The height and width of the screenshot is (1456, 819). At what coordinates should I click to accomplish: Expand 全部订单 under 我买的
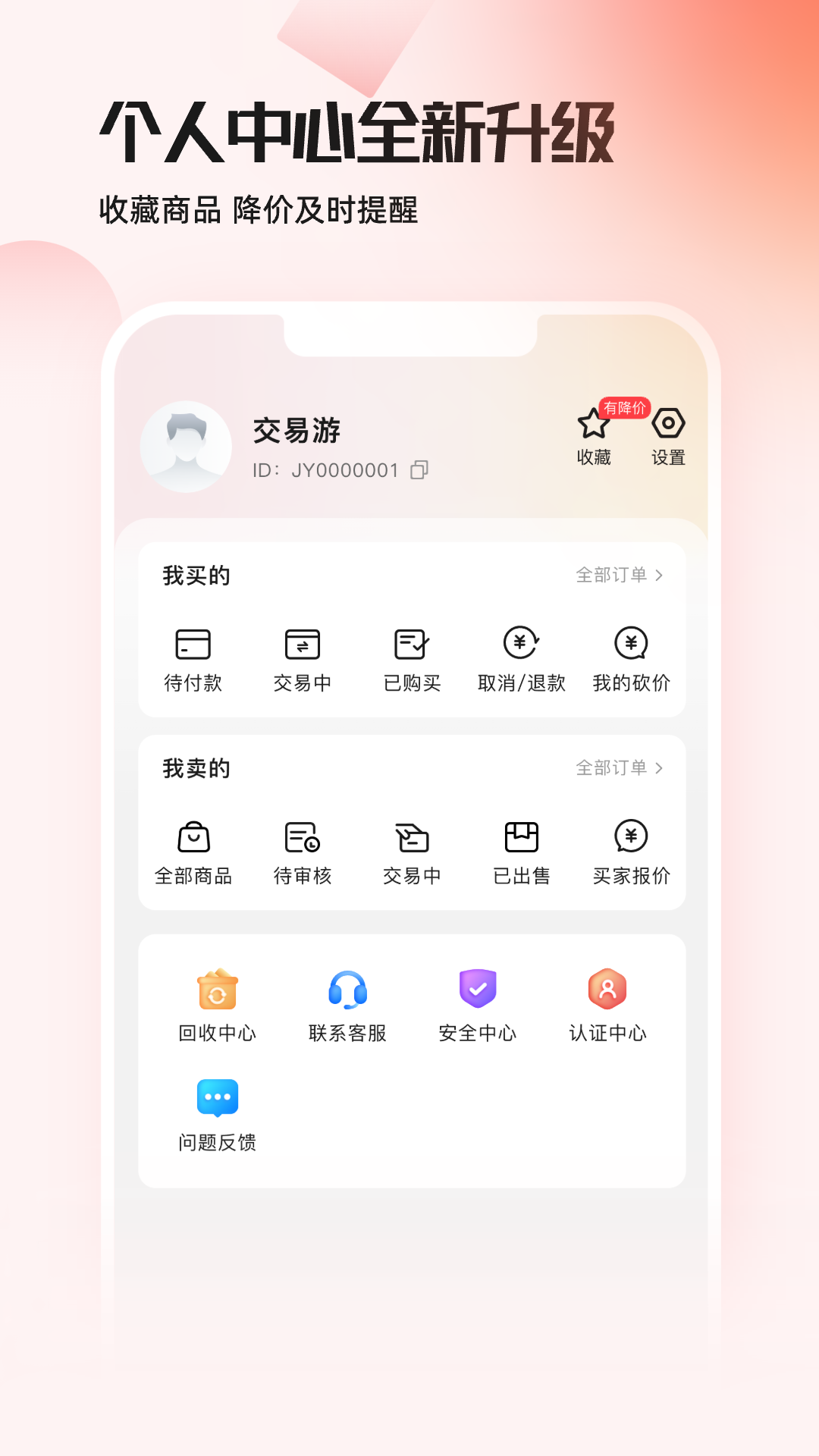[618, 575]
